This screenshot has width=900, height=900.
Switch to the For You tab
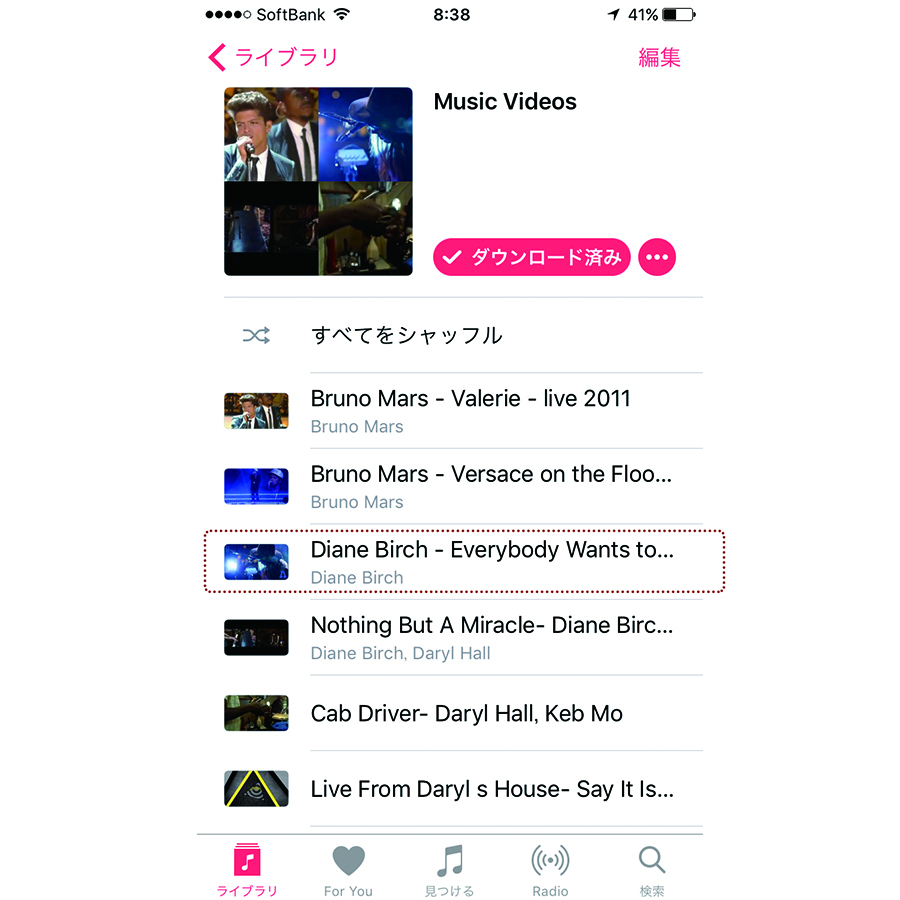[348, 869]
